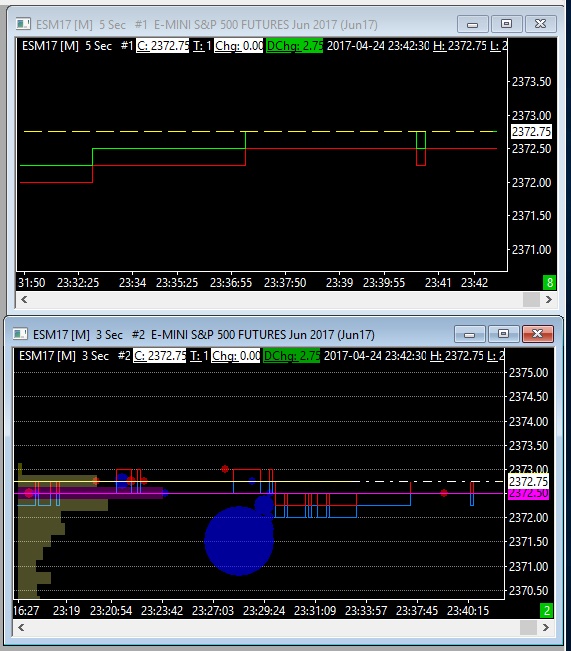Minimize the 3 Sec chart #2 window
The height and width of the screenshot is (651, 571).
click(470, 334)
